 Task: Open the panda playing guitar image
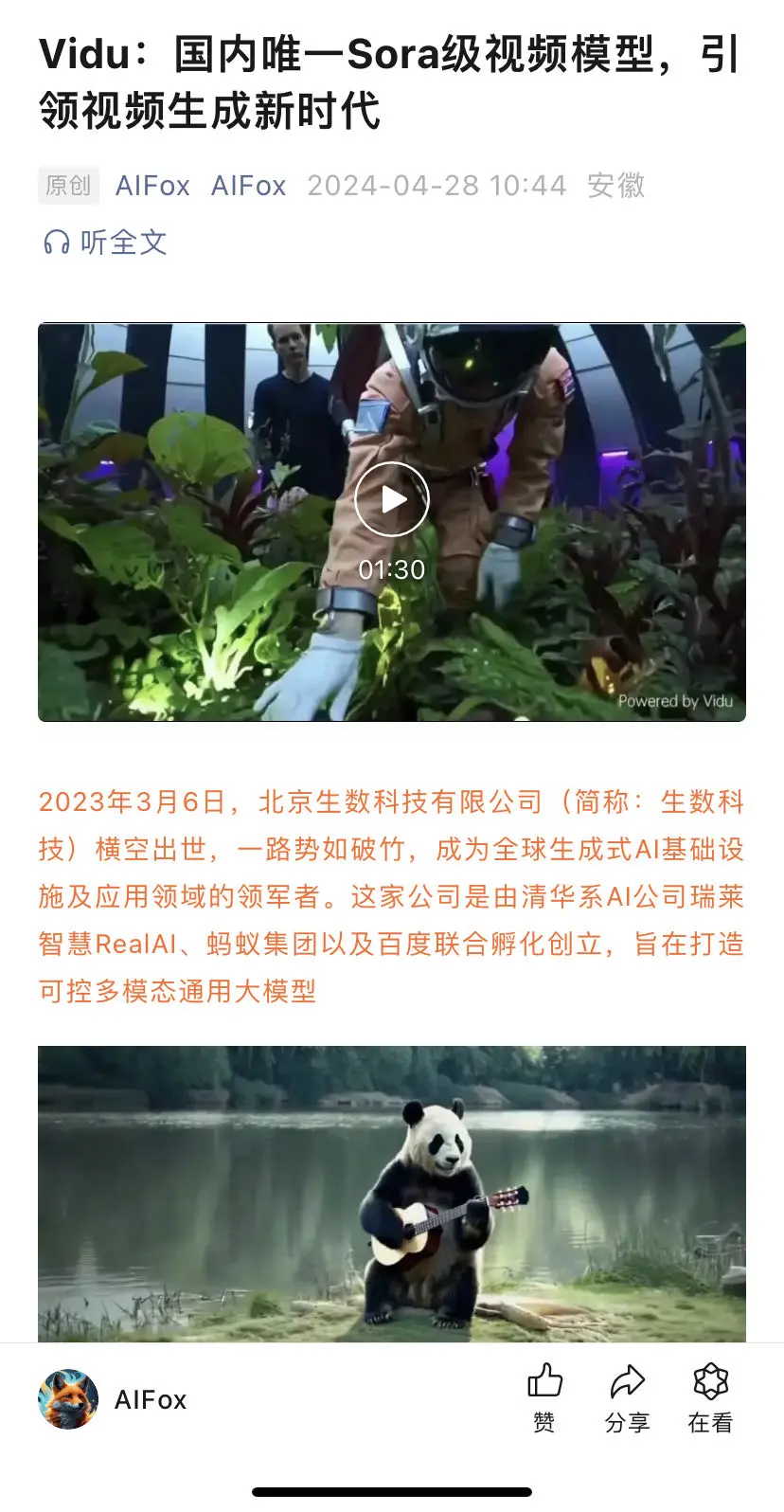click(x=391, y=1194)
